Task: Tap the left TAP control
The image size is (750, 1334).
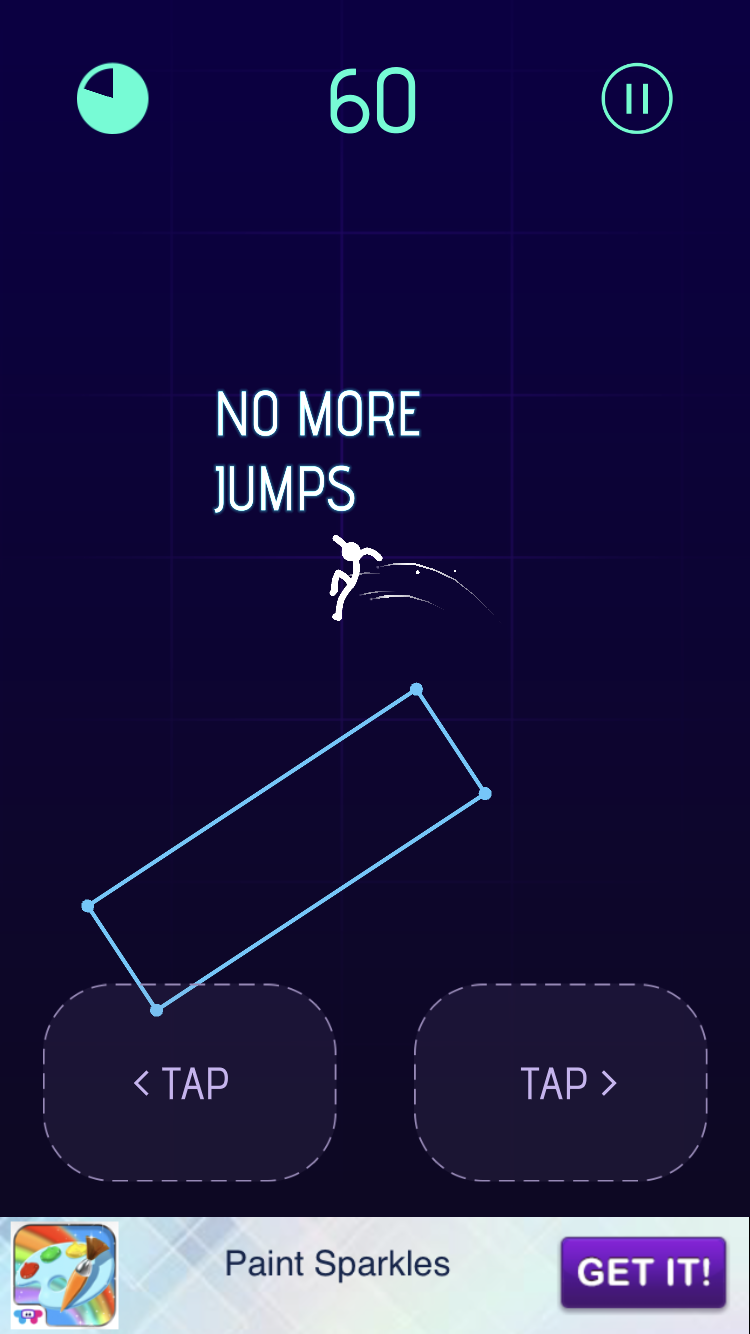Action: (189, 1083)
